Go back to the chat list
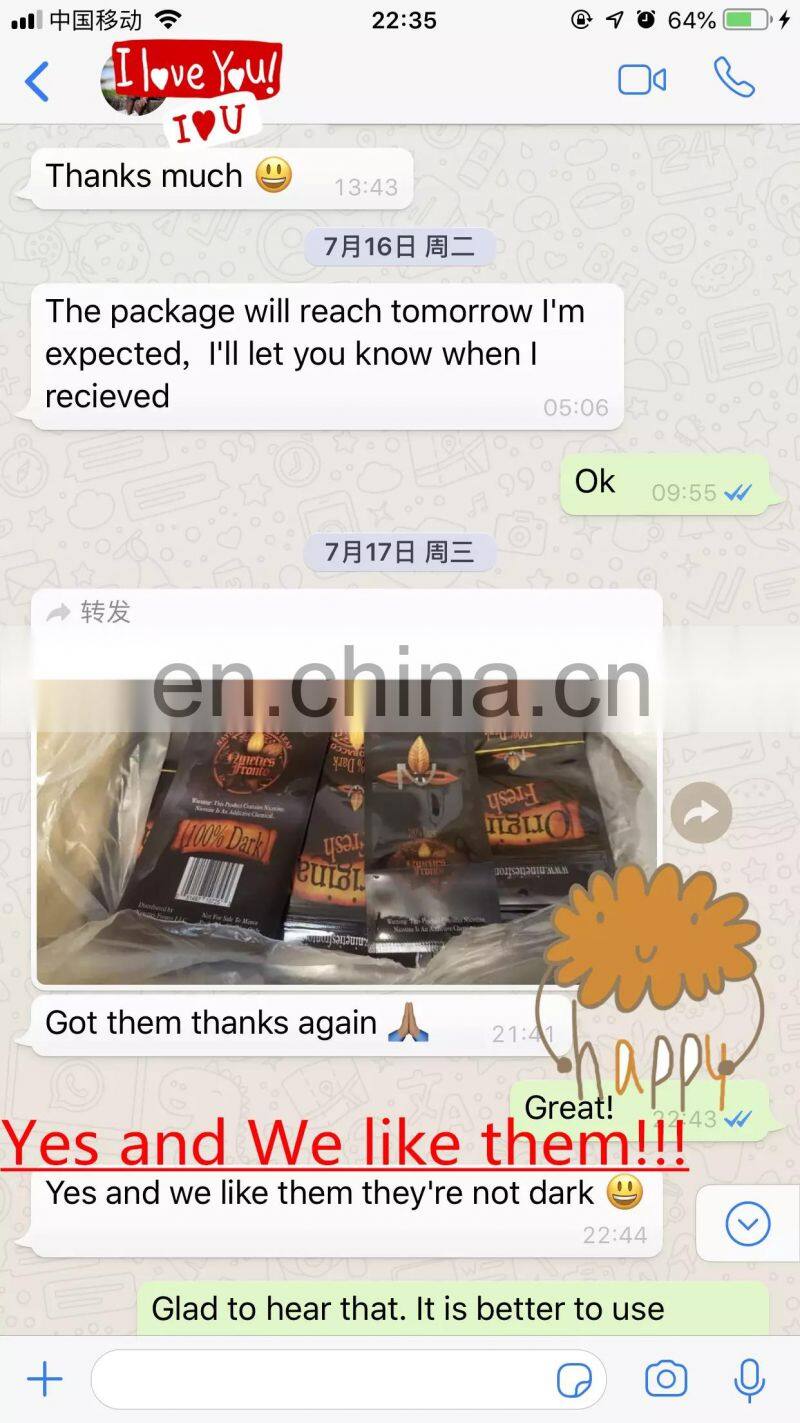 click(x=37, y=81)
